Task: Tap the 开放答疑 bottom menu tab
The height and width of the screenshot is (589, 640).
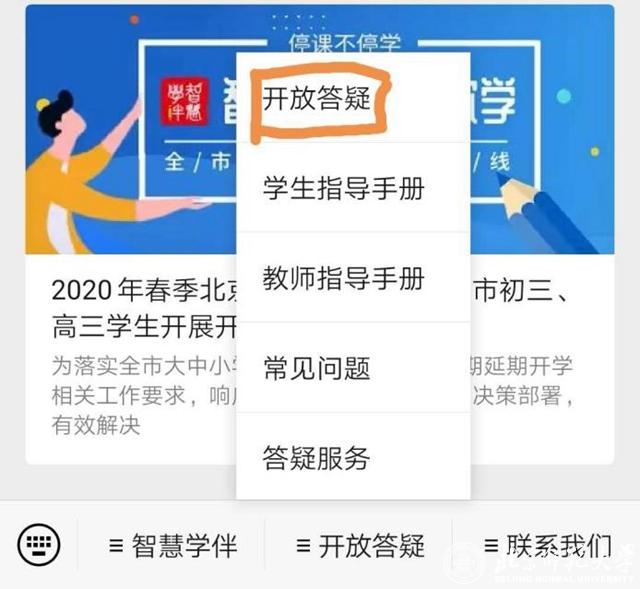Action: [x=360, y=546]
